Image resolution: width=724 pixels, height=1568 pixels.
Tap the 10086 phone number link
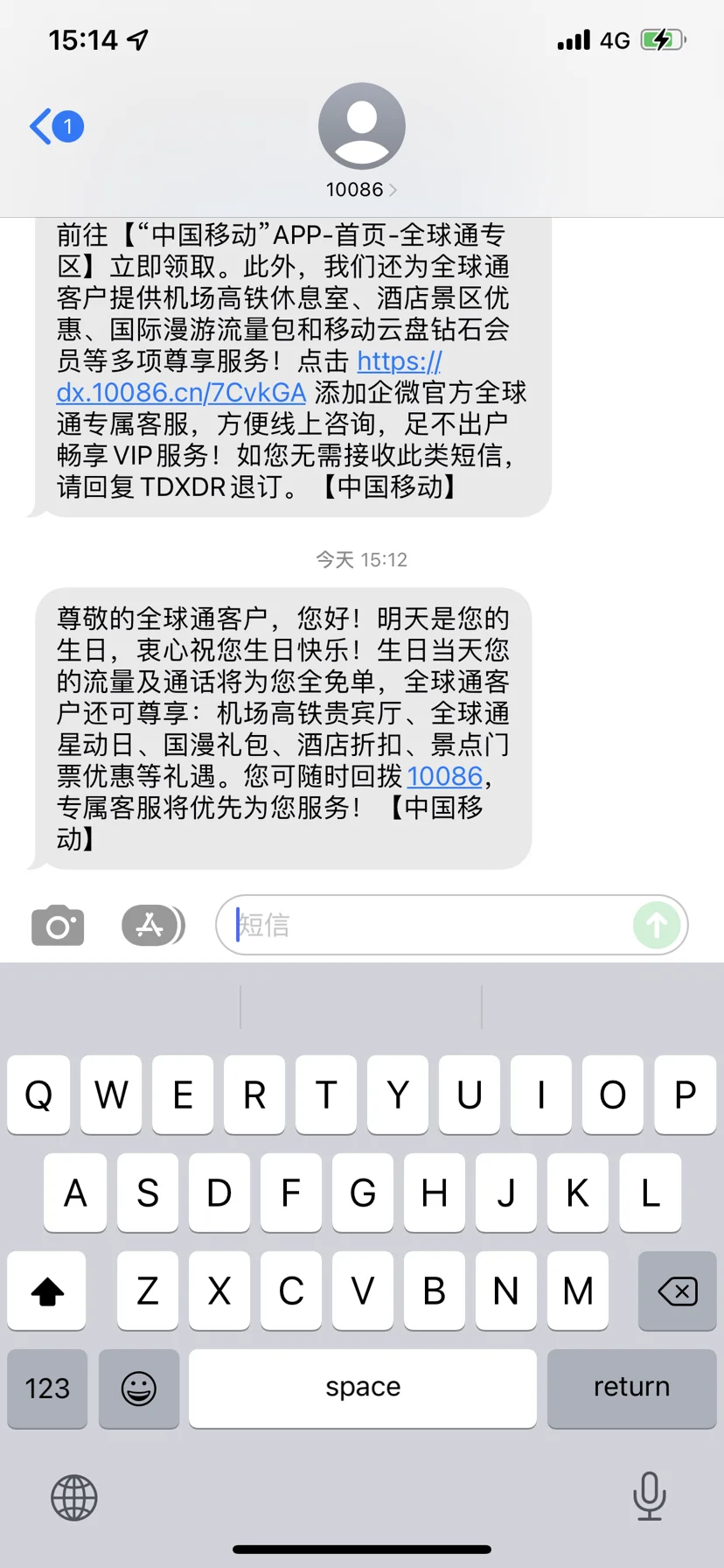pyautogui.click(x=444, y=776)
